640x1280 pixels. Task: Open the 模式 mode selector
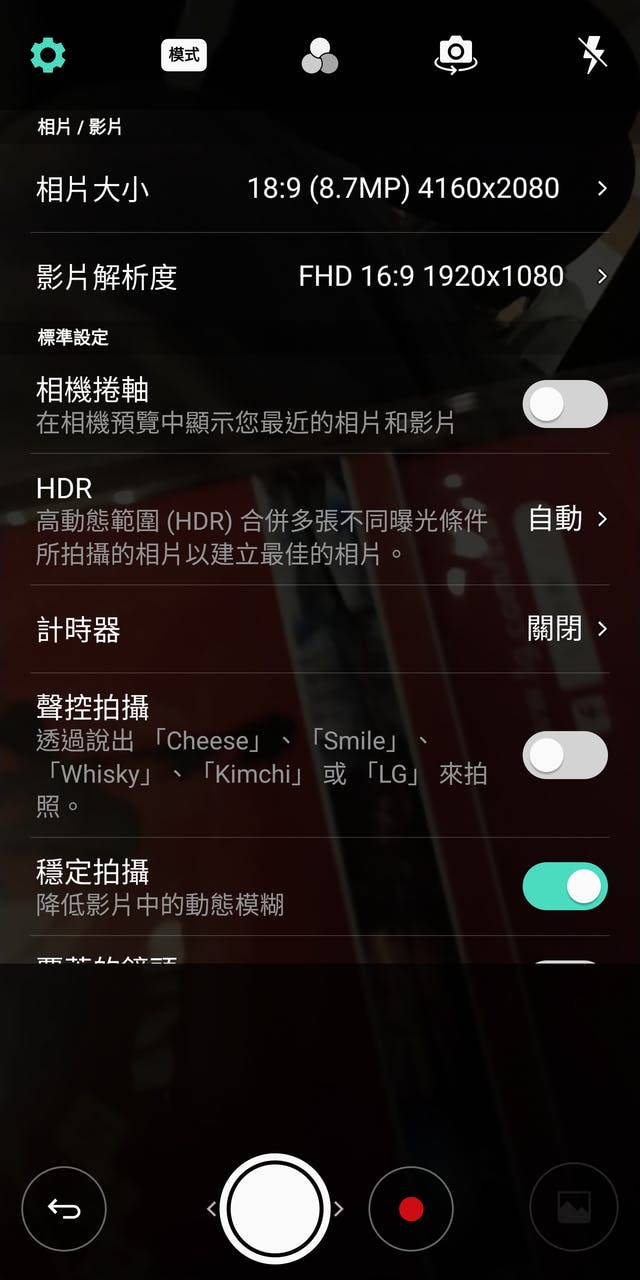[184, 55]
